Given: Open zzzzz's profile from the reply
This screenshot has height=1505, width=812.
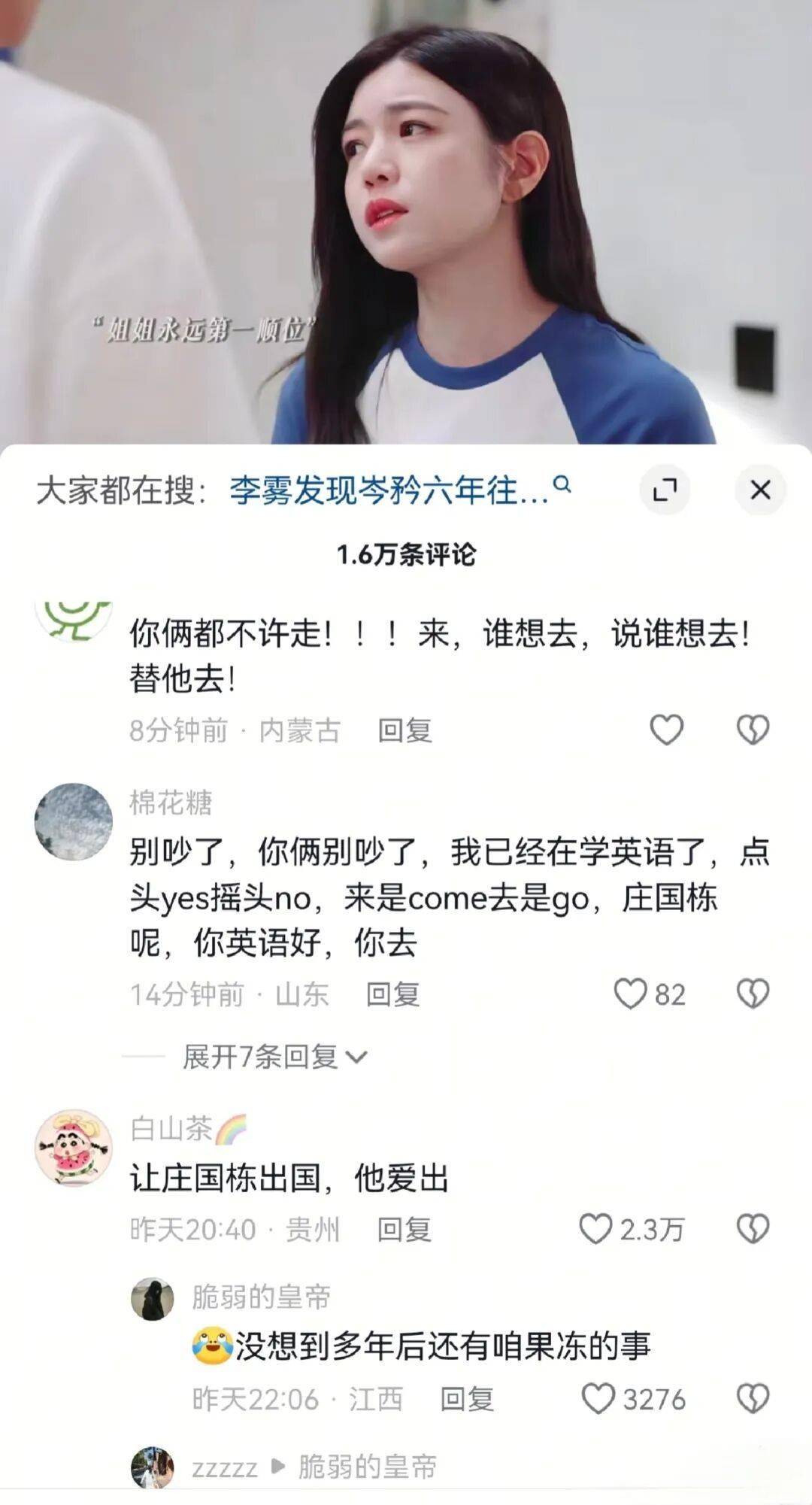Looking at the screenshot, I should 153,1467.
